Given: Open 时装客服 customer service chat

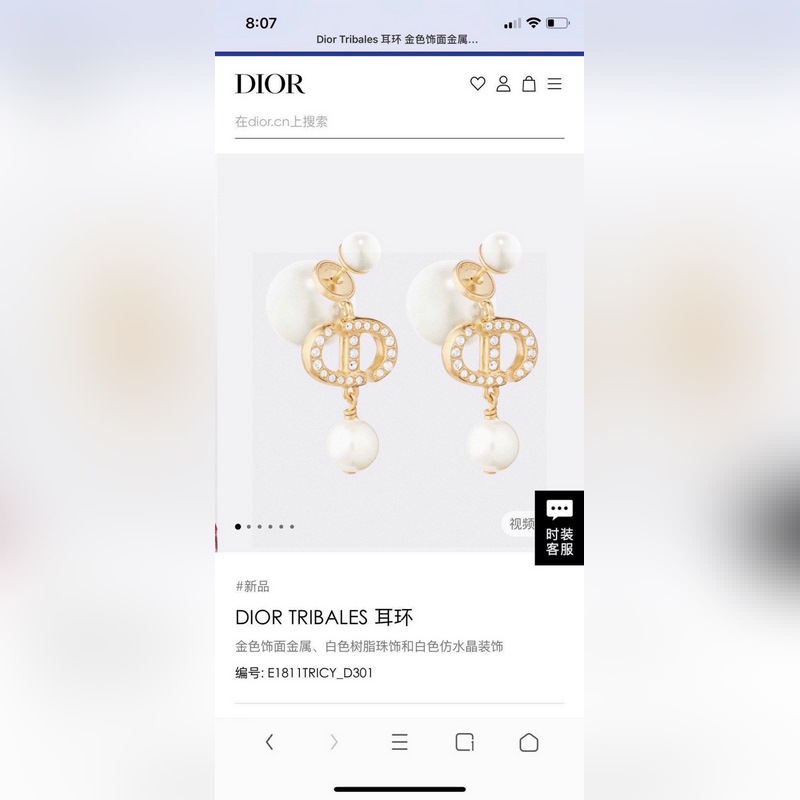Looking at the screenshot, I should (559, 528).
